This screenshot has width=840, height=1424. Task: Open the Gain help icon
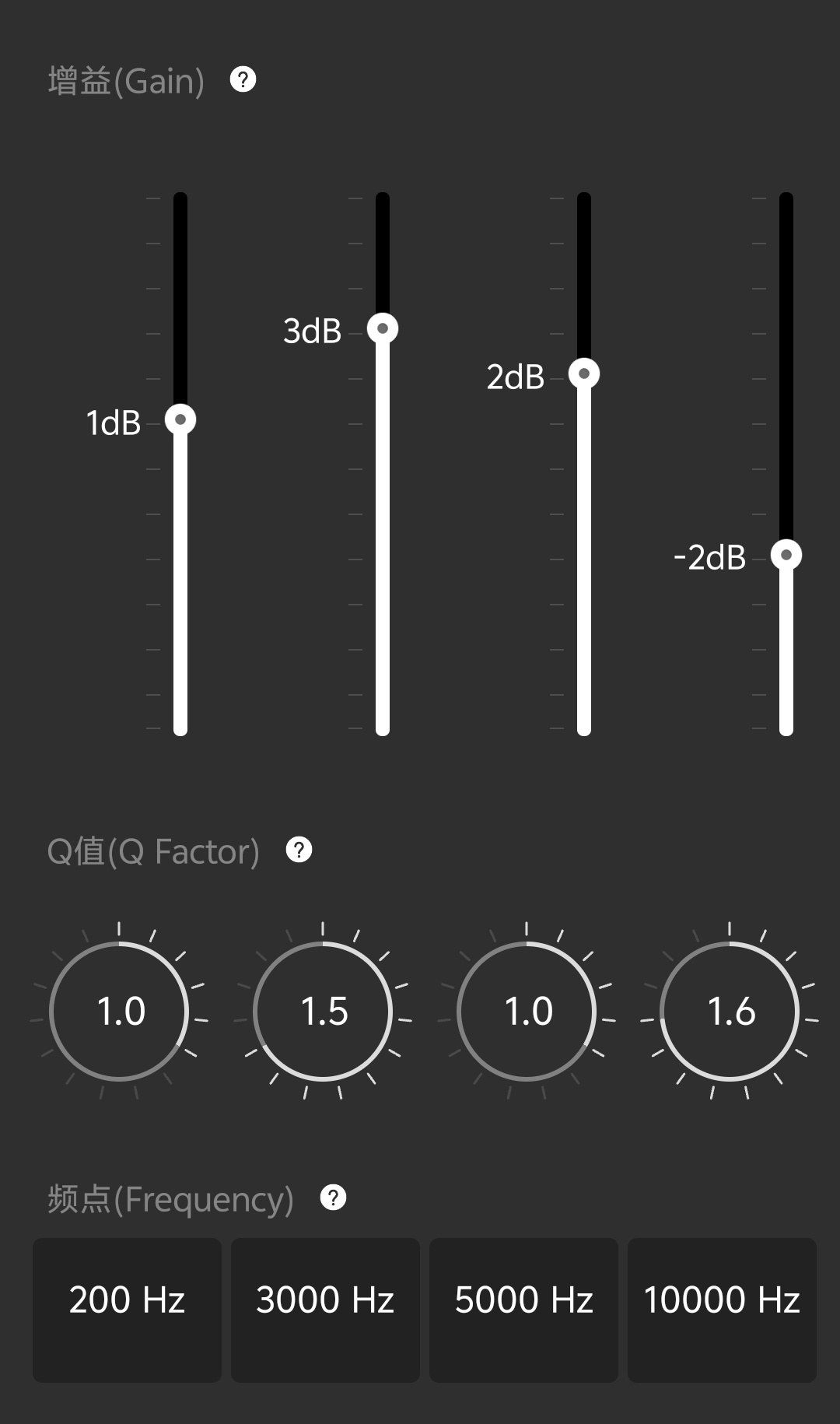point(243,79)
